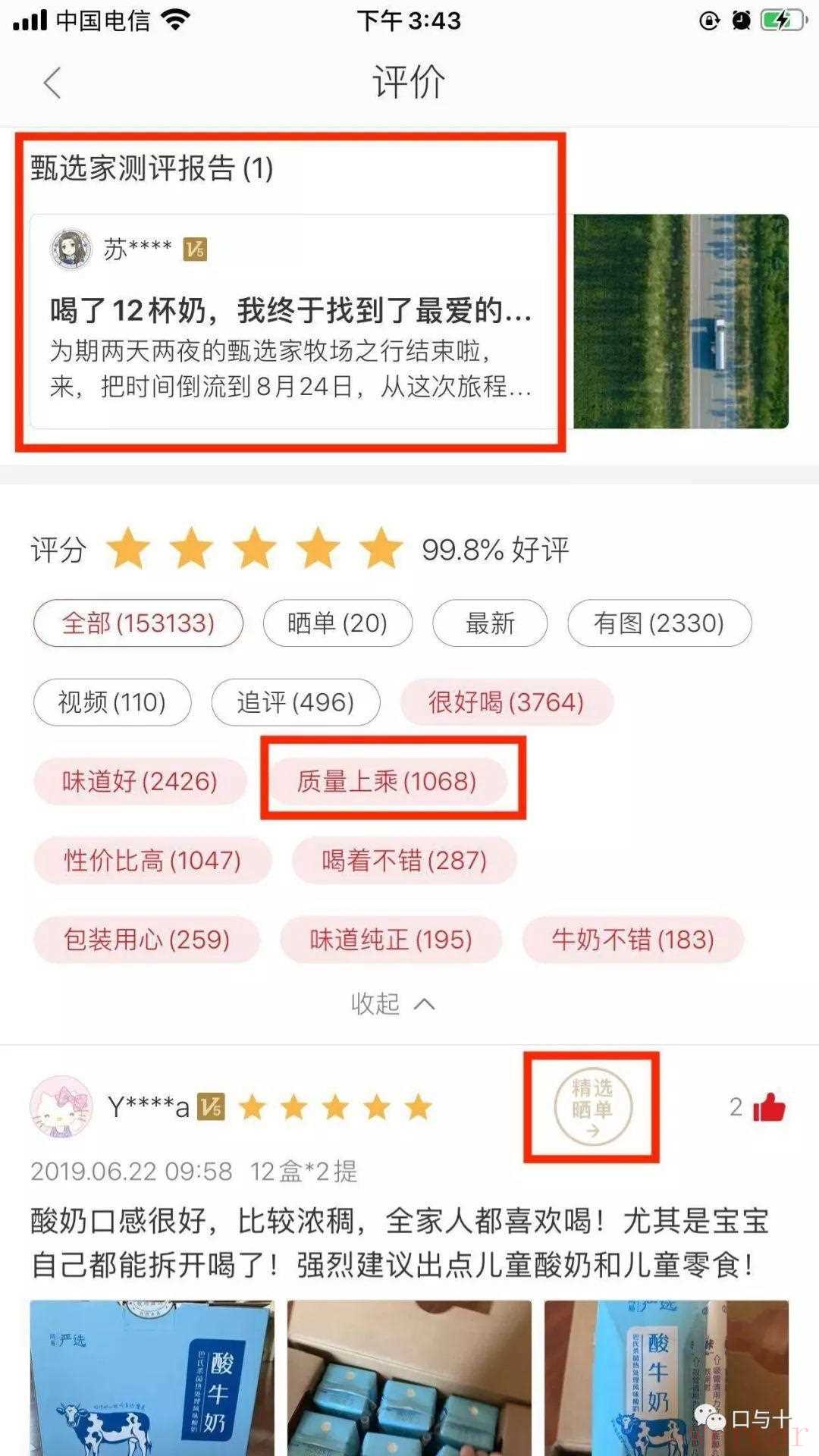The height and width of the screenshot is (1456, 819).
Task: Select the 味道好 (2426) tag
Action: [140, 781]
